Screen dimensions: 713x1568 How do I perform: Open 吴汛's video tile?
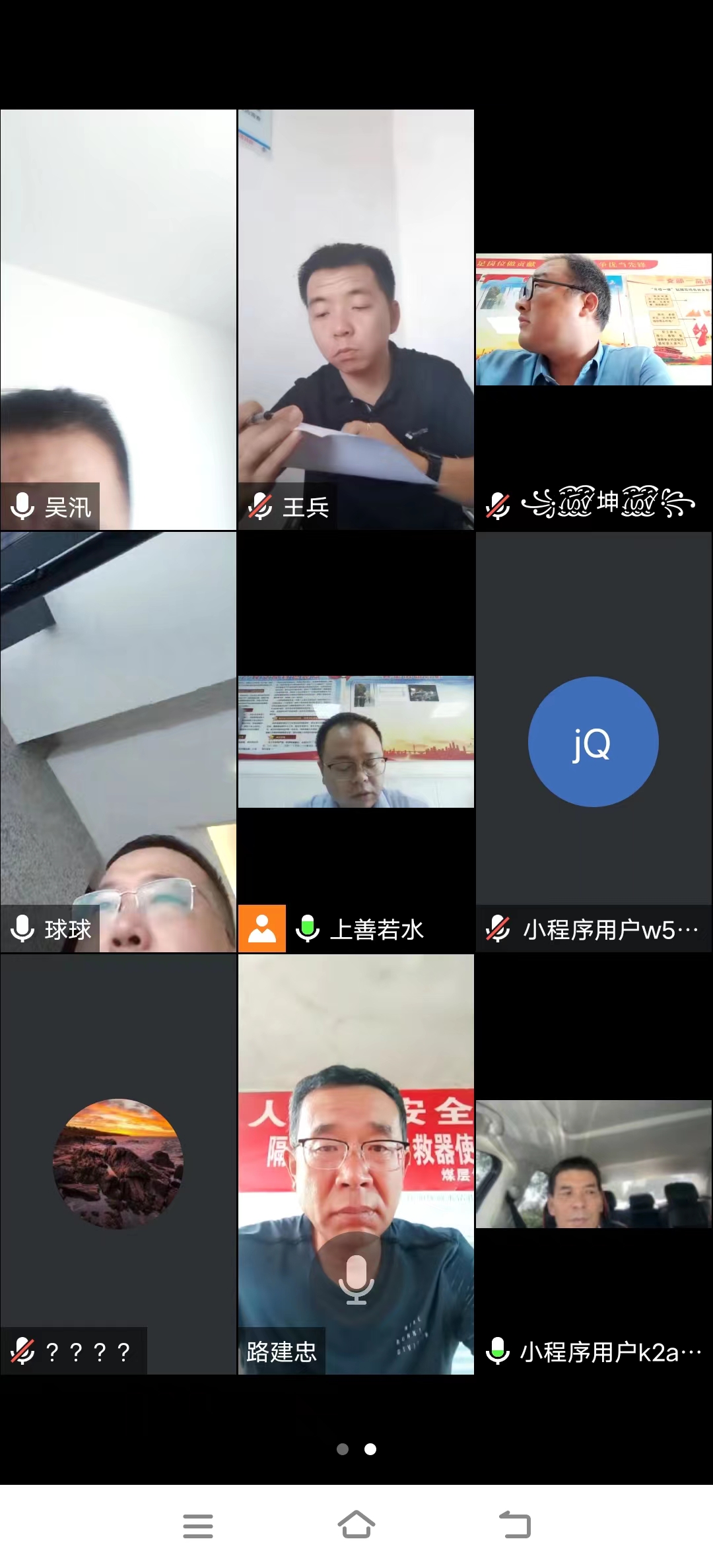click(118, 319)
